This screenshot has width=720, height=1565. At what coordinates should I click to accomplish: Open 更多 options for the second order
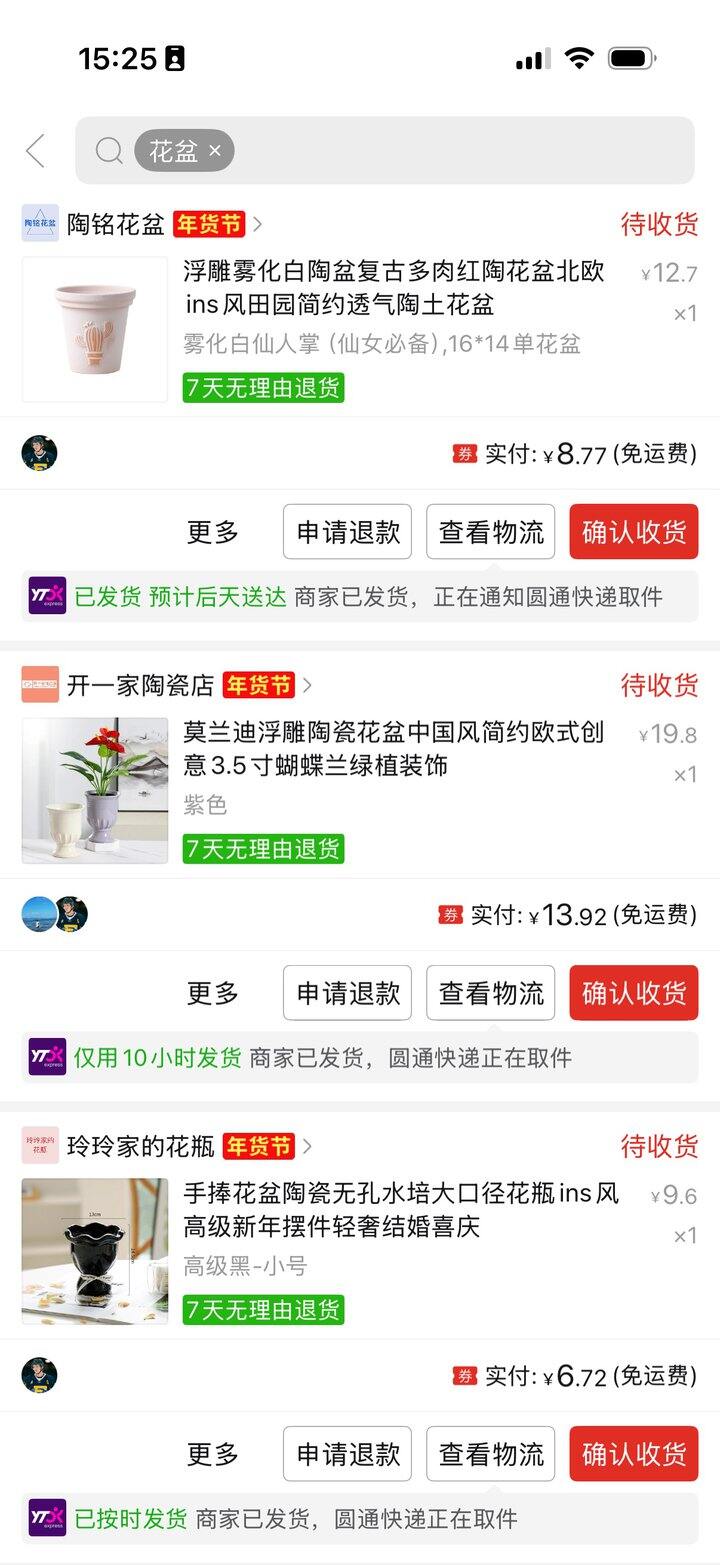[x=211, y=993]
